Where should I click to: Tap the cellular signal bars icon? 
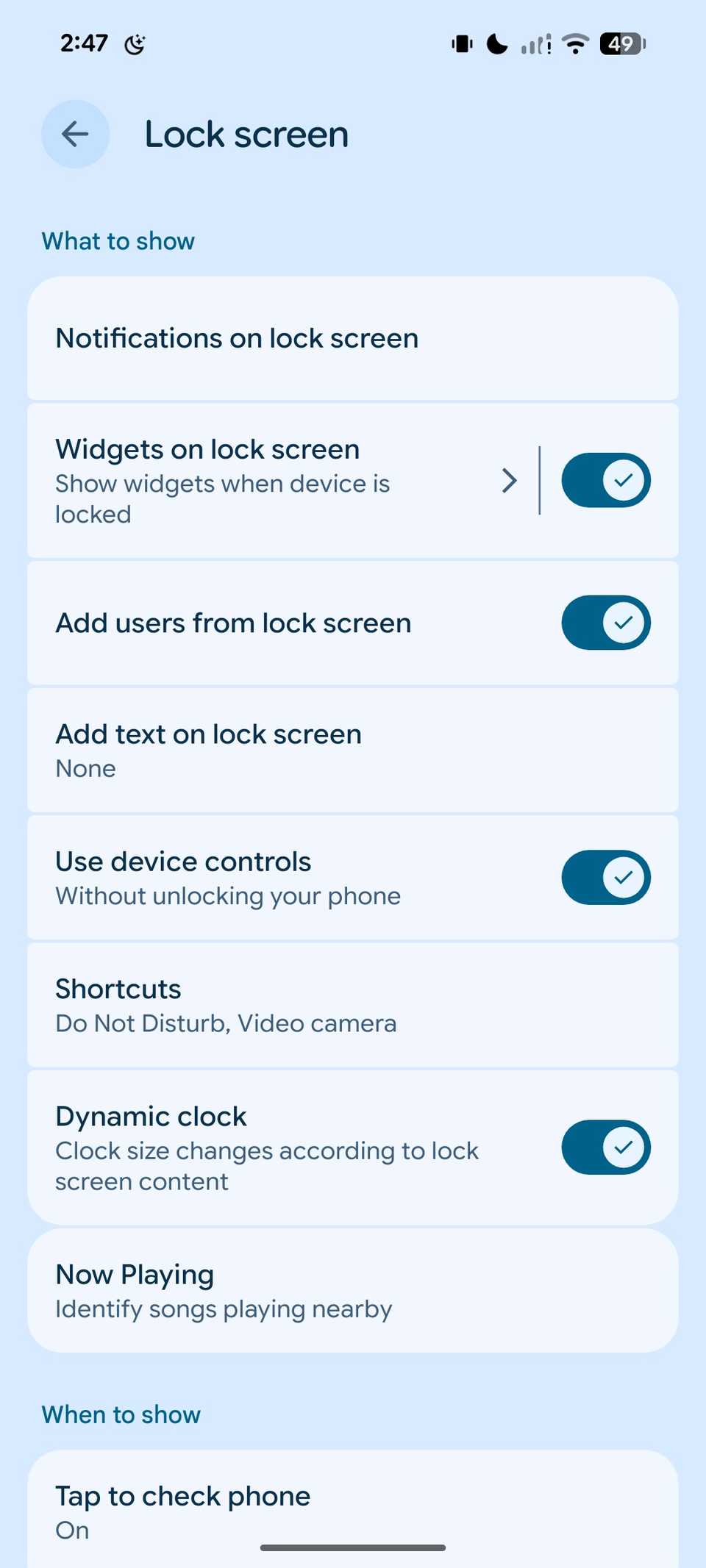(535, 44)
